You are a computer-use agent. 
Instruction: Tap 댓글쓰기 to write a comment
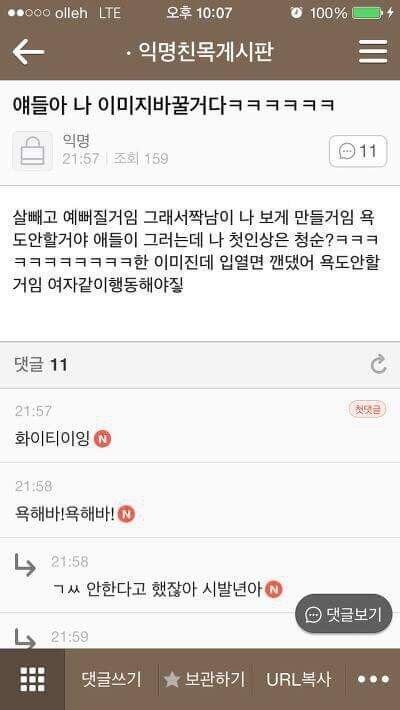[x=111, y=680]
